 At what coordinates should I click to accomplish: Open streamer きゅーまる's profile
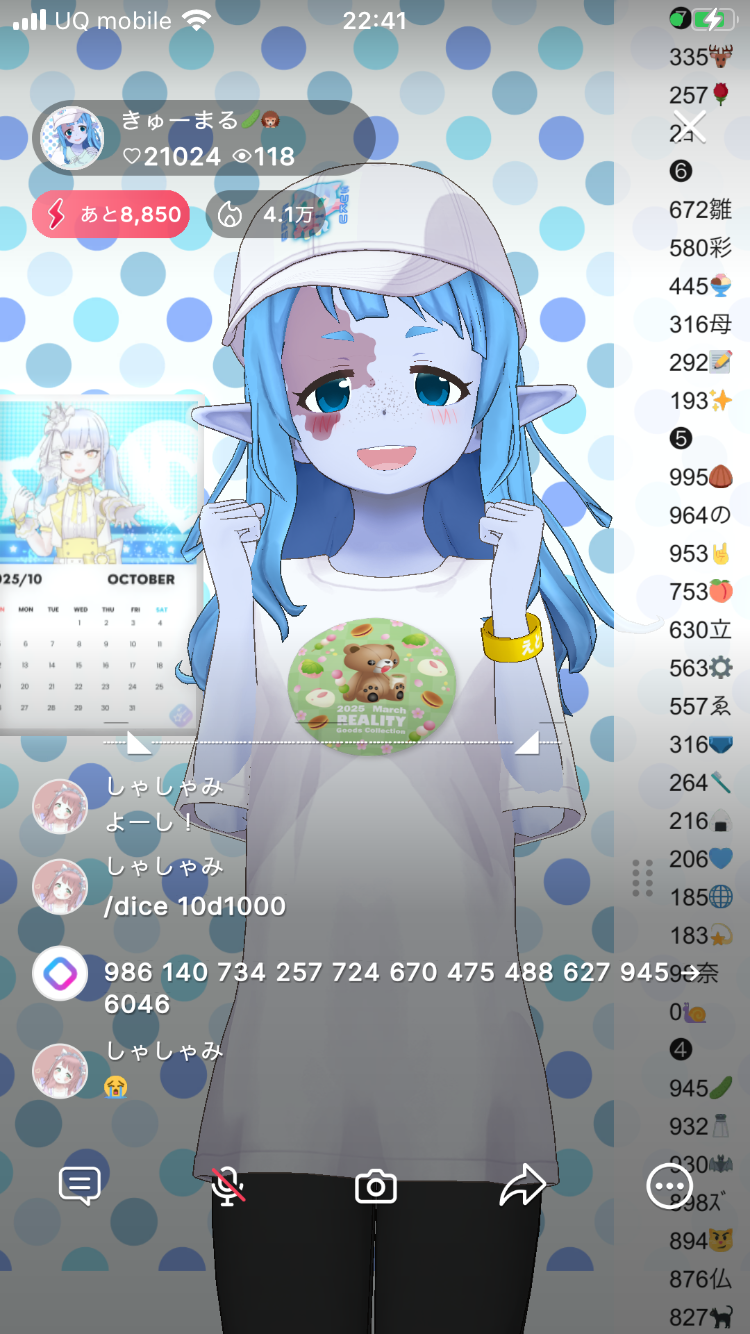click(x=72, y=139)
